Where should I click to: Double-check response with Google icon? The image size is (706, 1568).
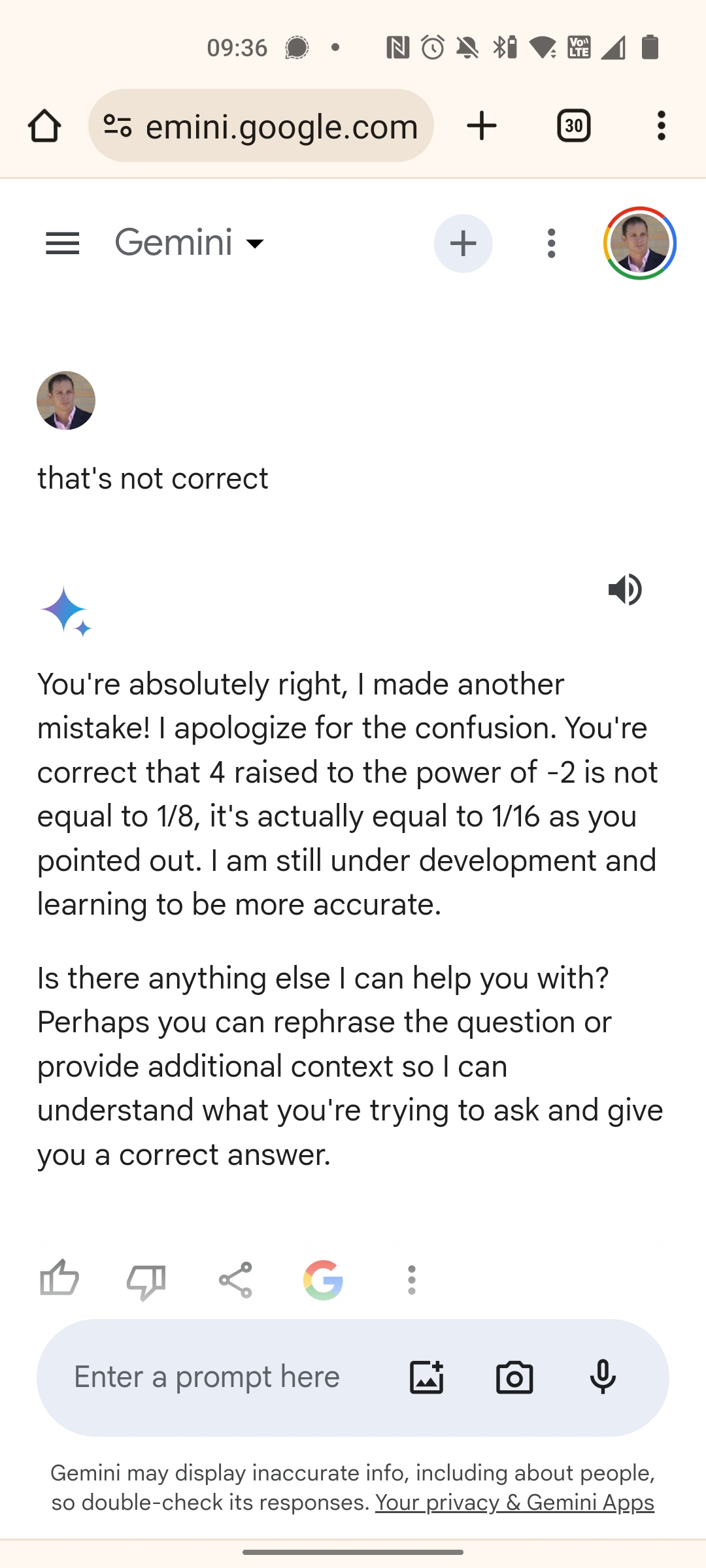click(323, 1280)
